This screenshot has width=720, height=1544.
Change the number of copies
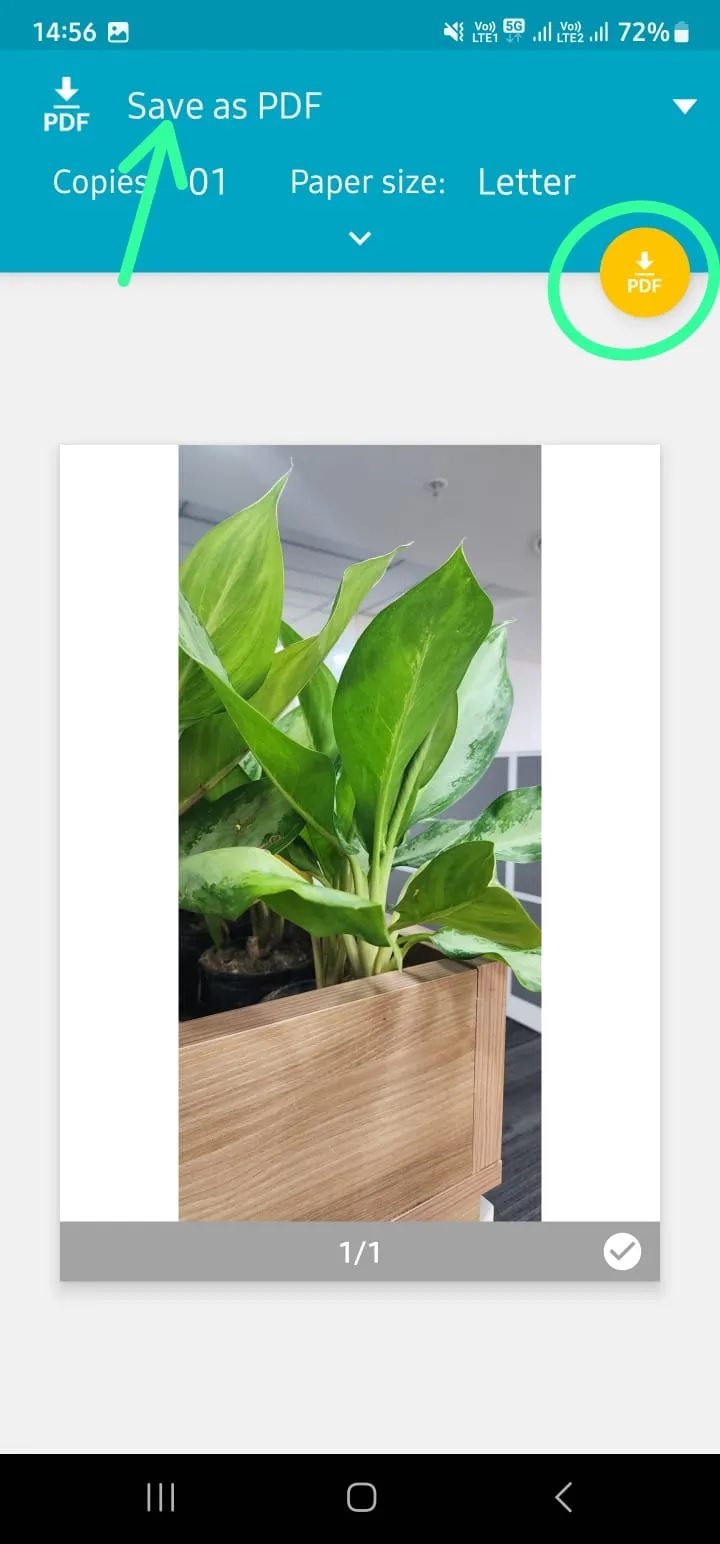pyautogui.click(x=208, y=182)
